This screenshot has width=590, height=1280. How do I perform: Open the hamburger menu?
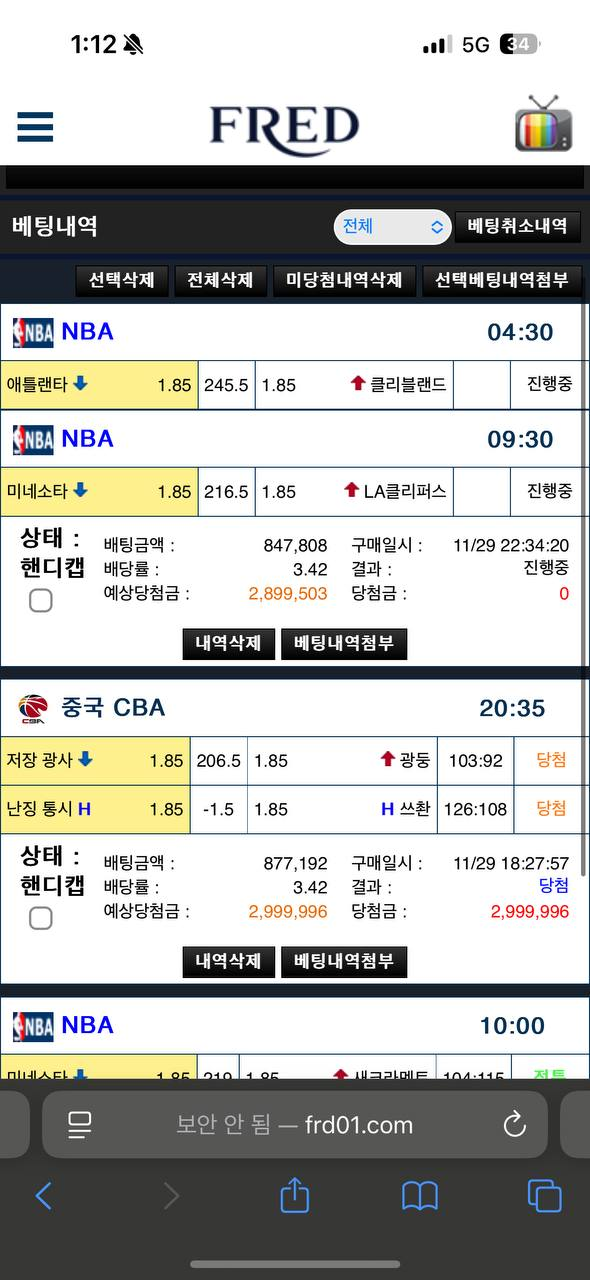(35, 127)
